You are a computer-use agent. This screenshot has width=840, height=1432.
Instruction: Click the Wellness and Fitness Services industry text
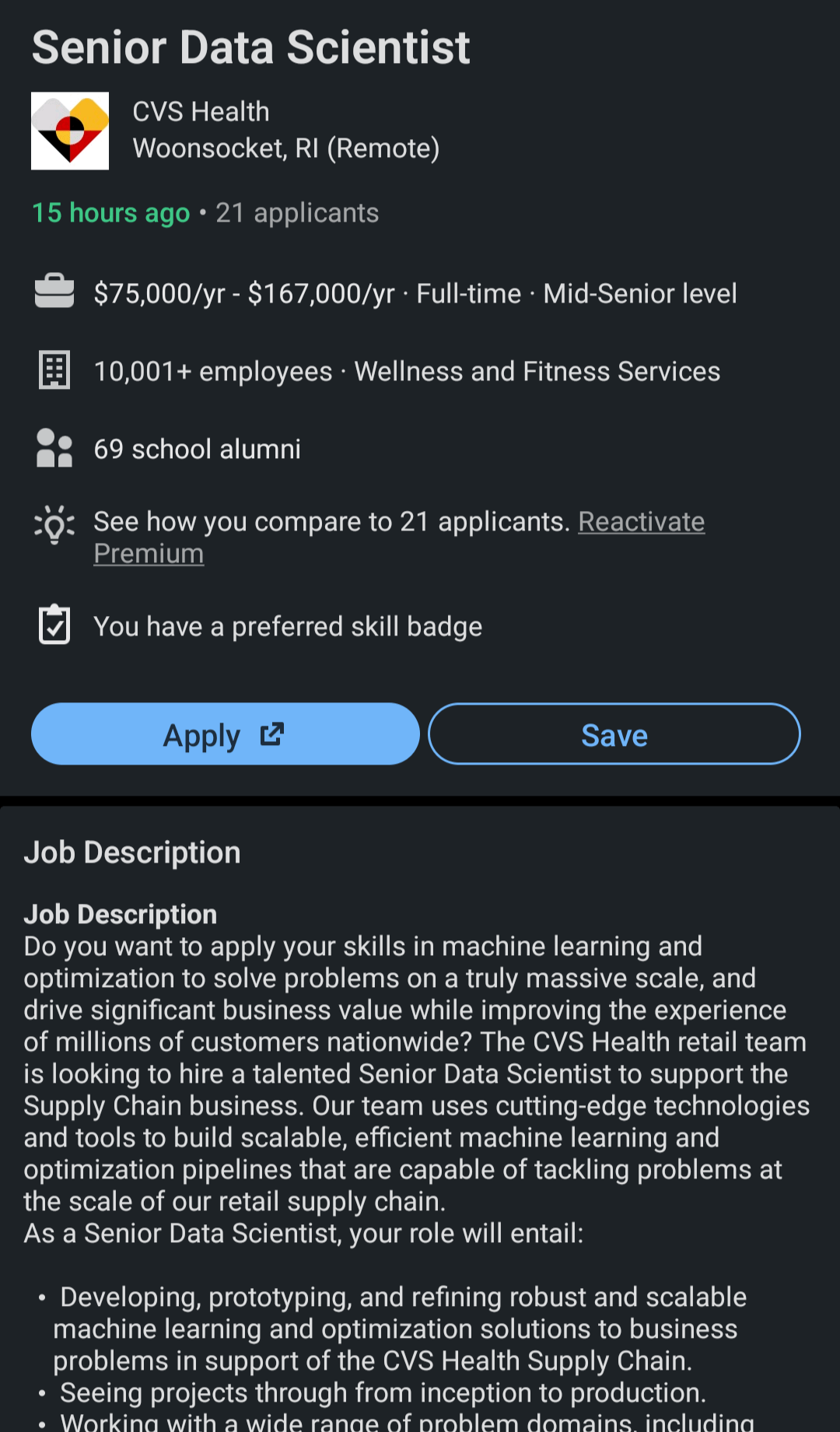point(537,371)
